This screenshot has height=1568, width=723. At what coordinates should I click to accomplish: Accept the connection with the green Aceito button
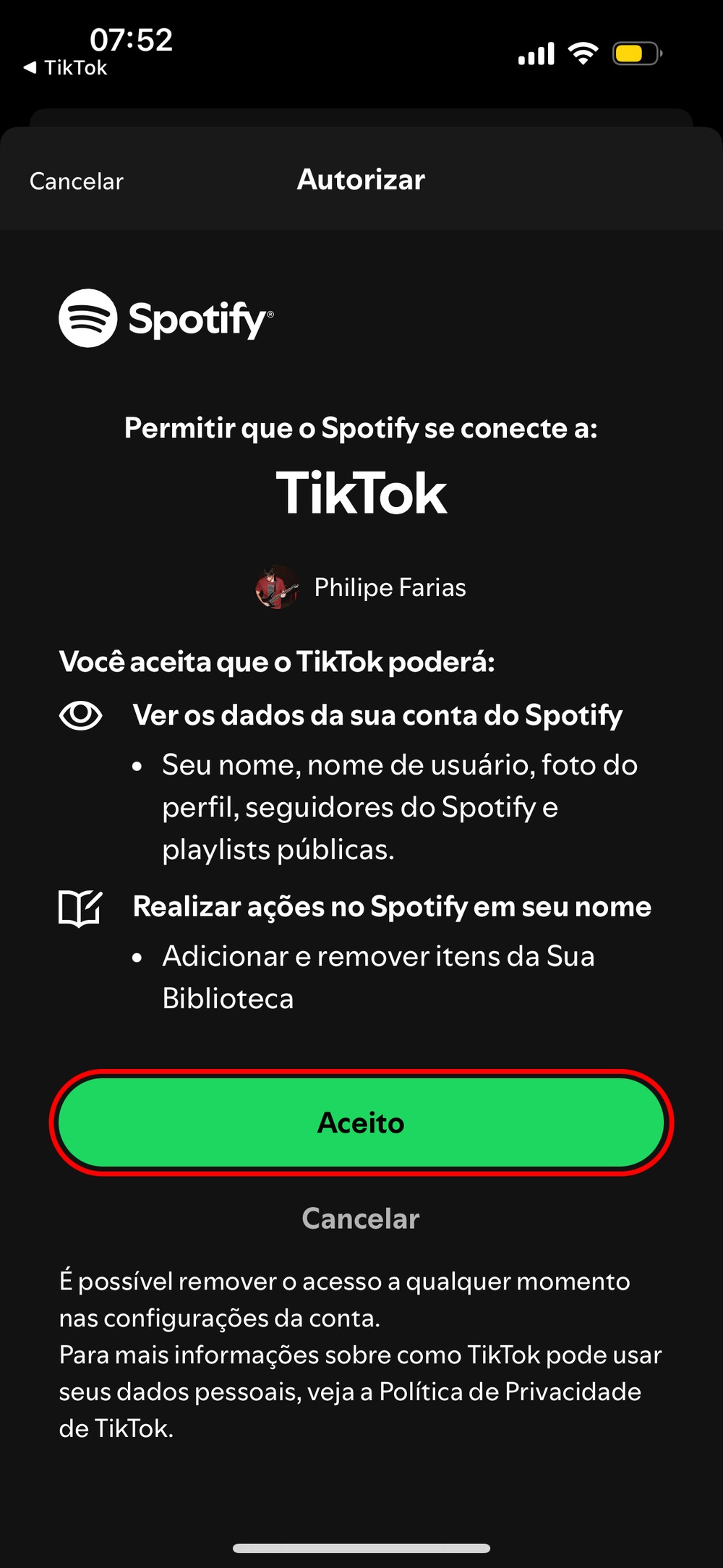tap(361, 1122)
